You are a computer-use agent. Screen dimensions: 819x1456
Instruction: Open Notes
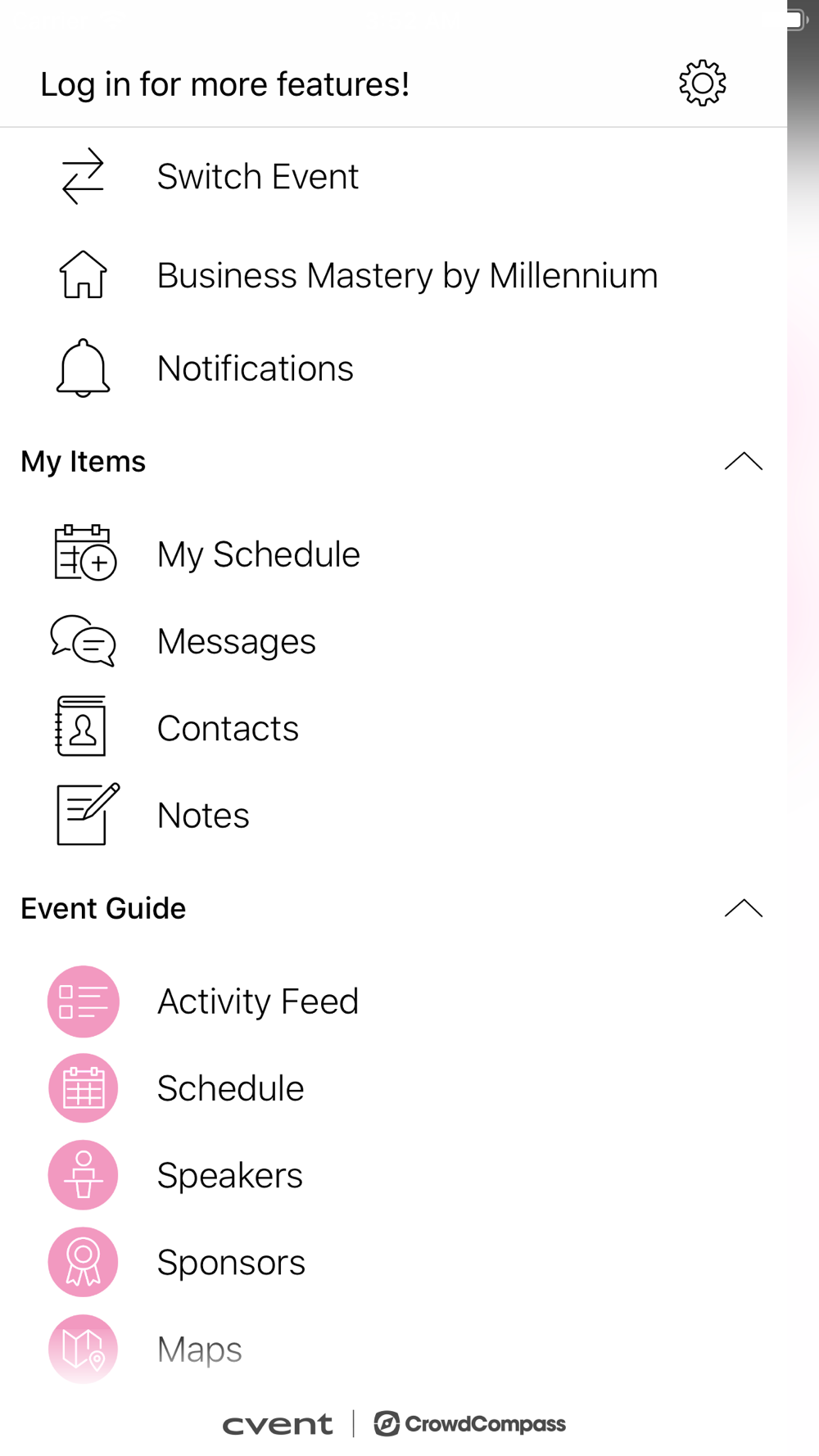point(393,815)
